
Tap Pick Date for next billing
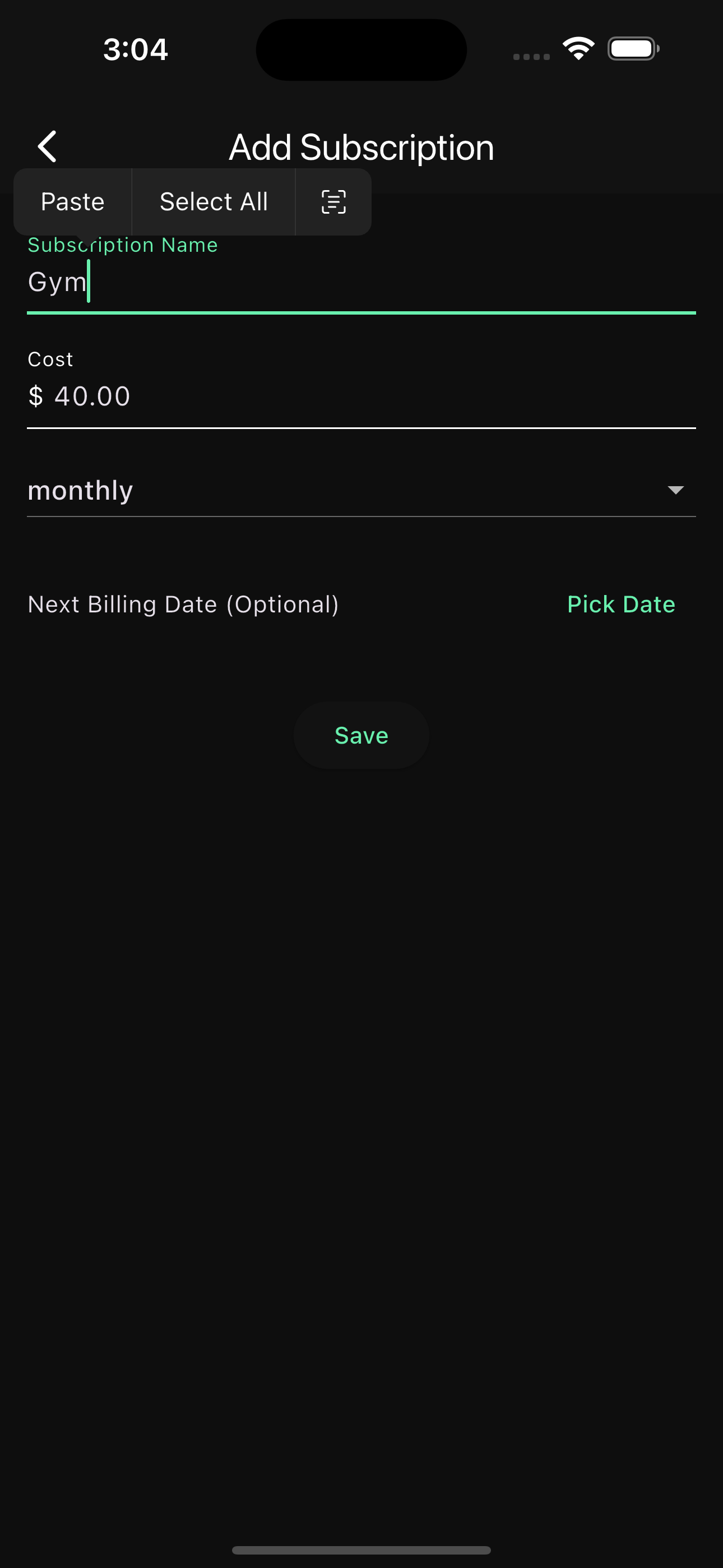pos(620,605)
